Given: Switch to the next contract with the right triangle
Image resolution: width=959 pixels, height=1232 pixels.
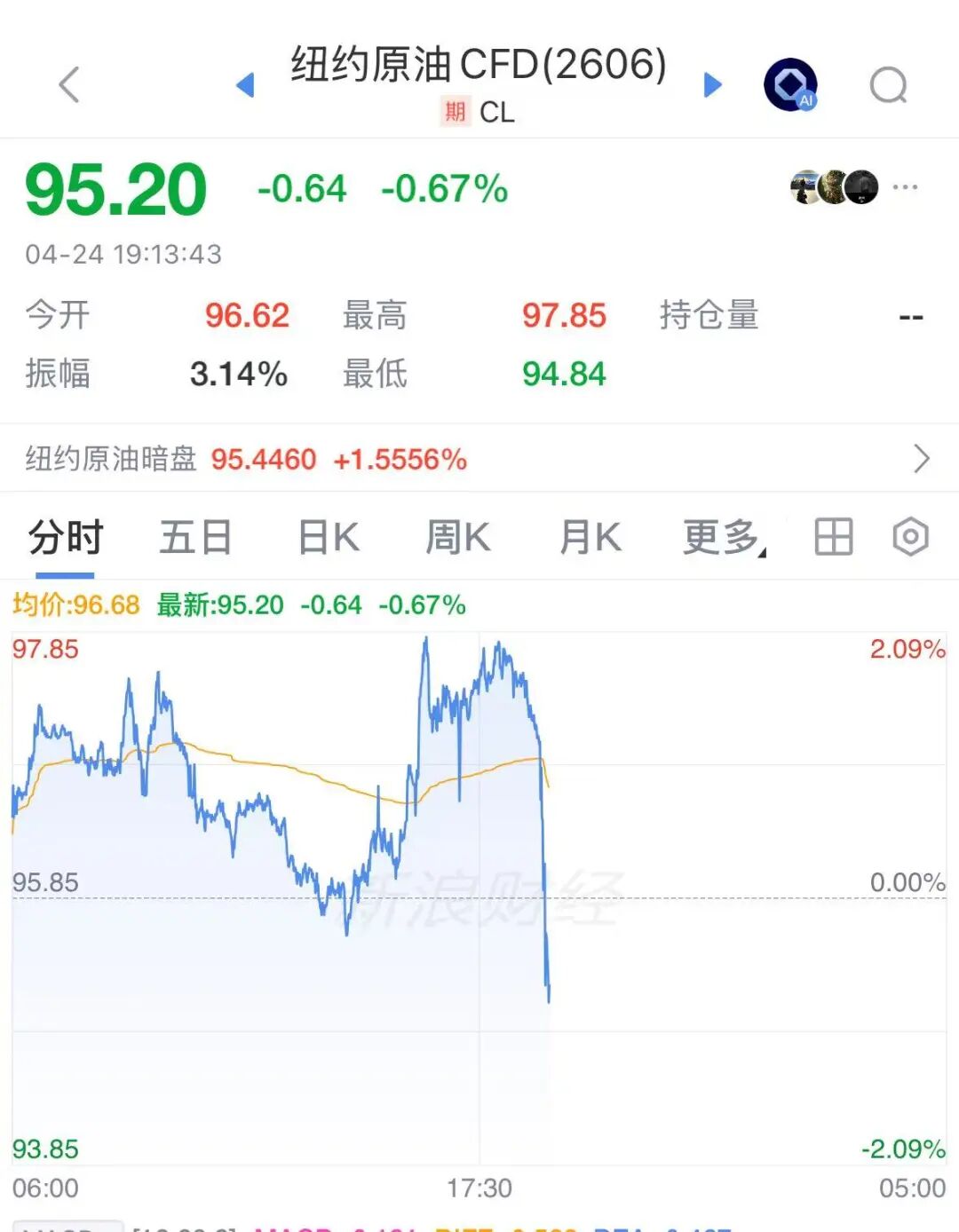Looking at the screenshot, I should 712,85.
